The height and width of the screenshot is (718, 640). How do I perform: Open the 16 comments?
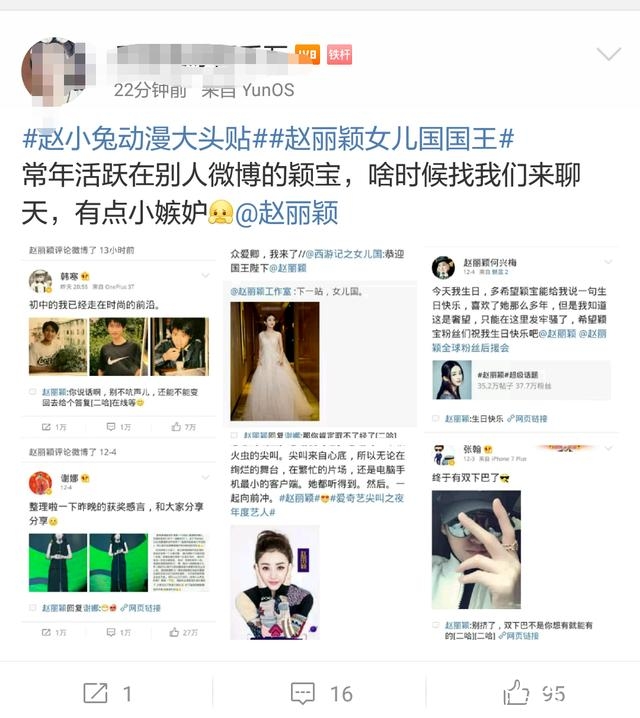(320, 693)
